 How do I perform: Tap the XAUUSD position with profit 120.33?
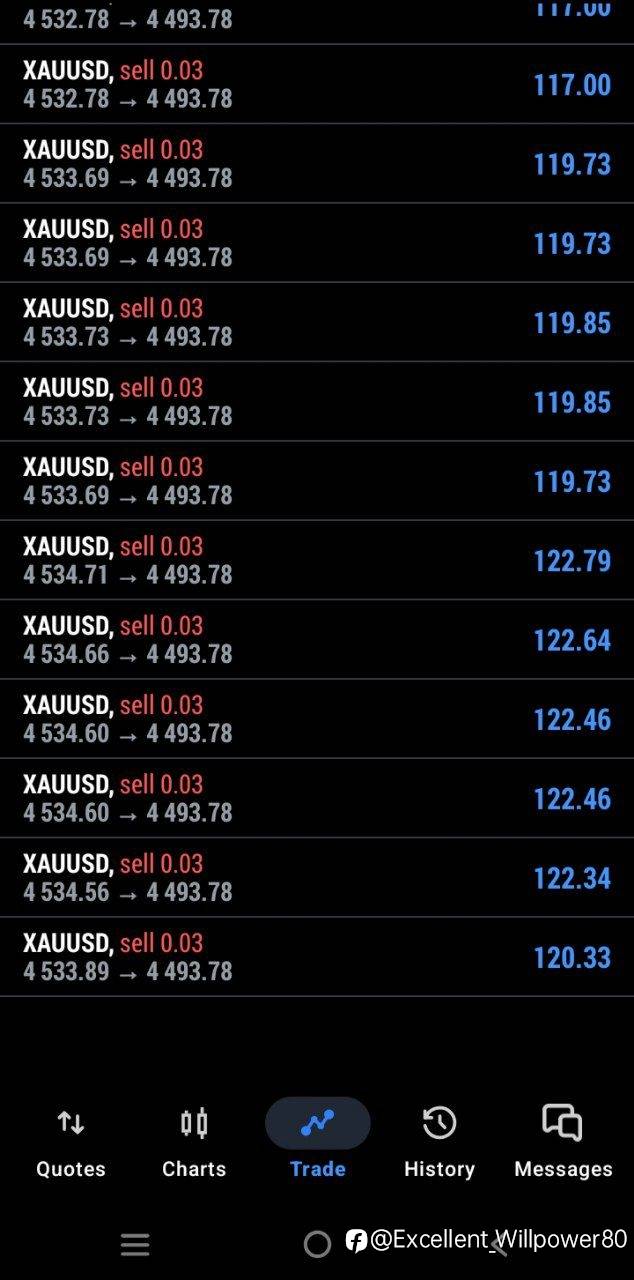(x=317, y=956)
